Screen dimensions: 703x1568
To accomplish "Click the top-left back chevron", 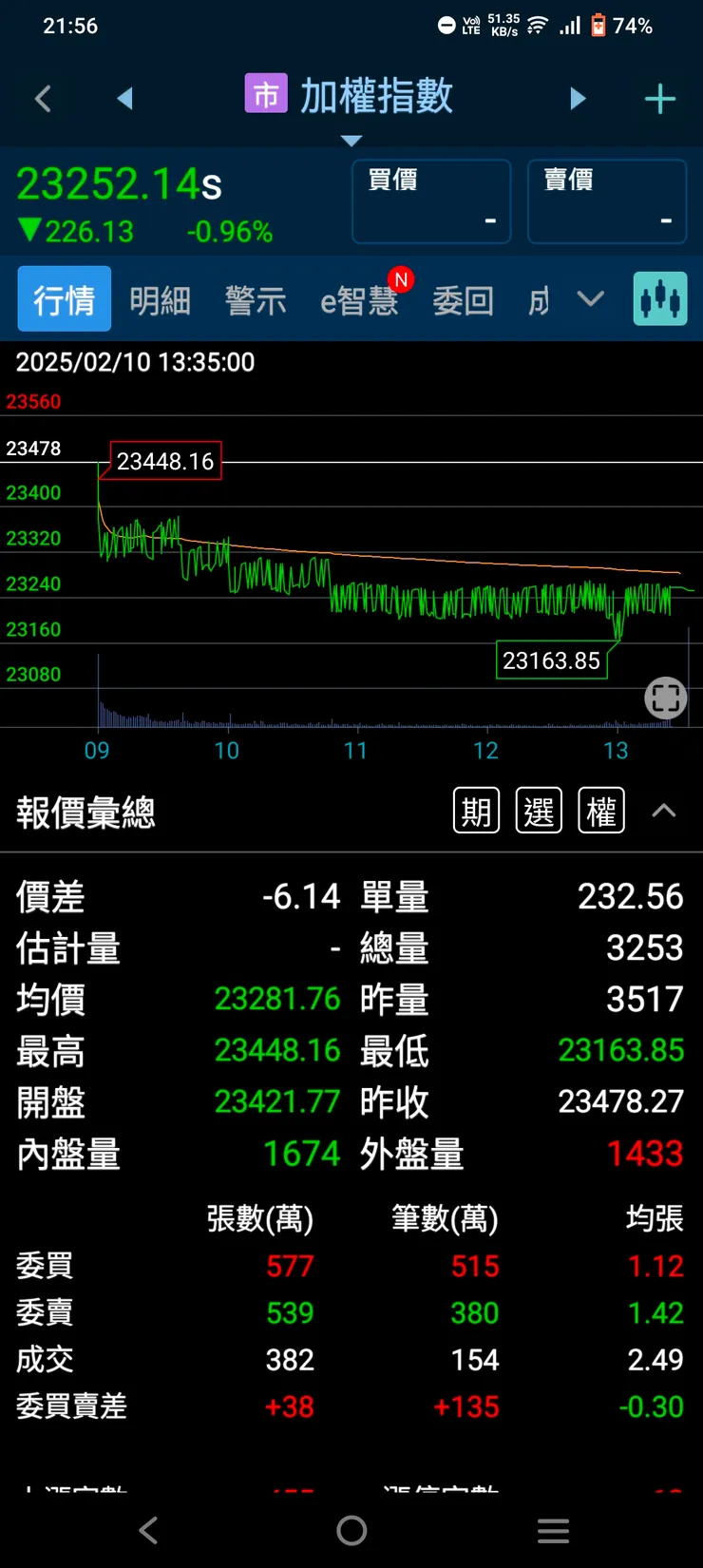I will pyautogui.click(x=42, y=99).
